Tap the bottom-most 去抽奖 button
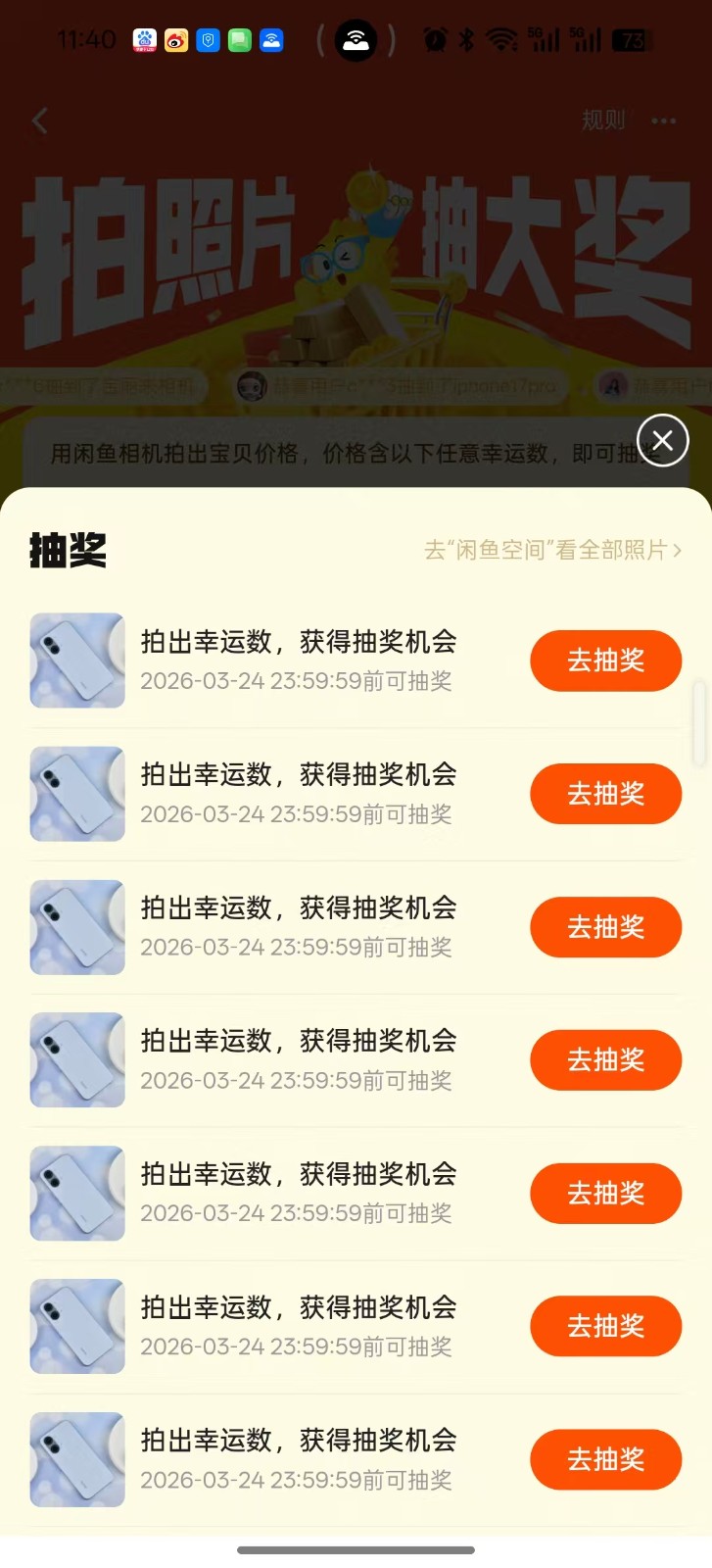The width and height of the screenshot is (712, 1568). click(605, 1459)
